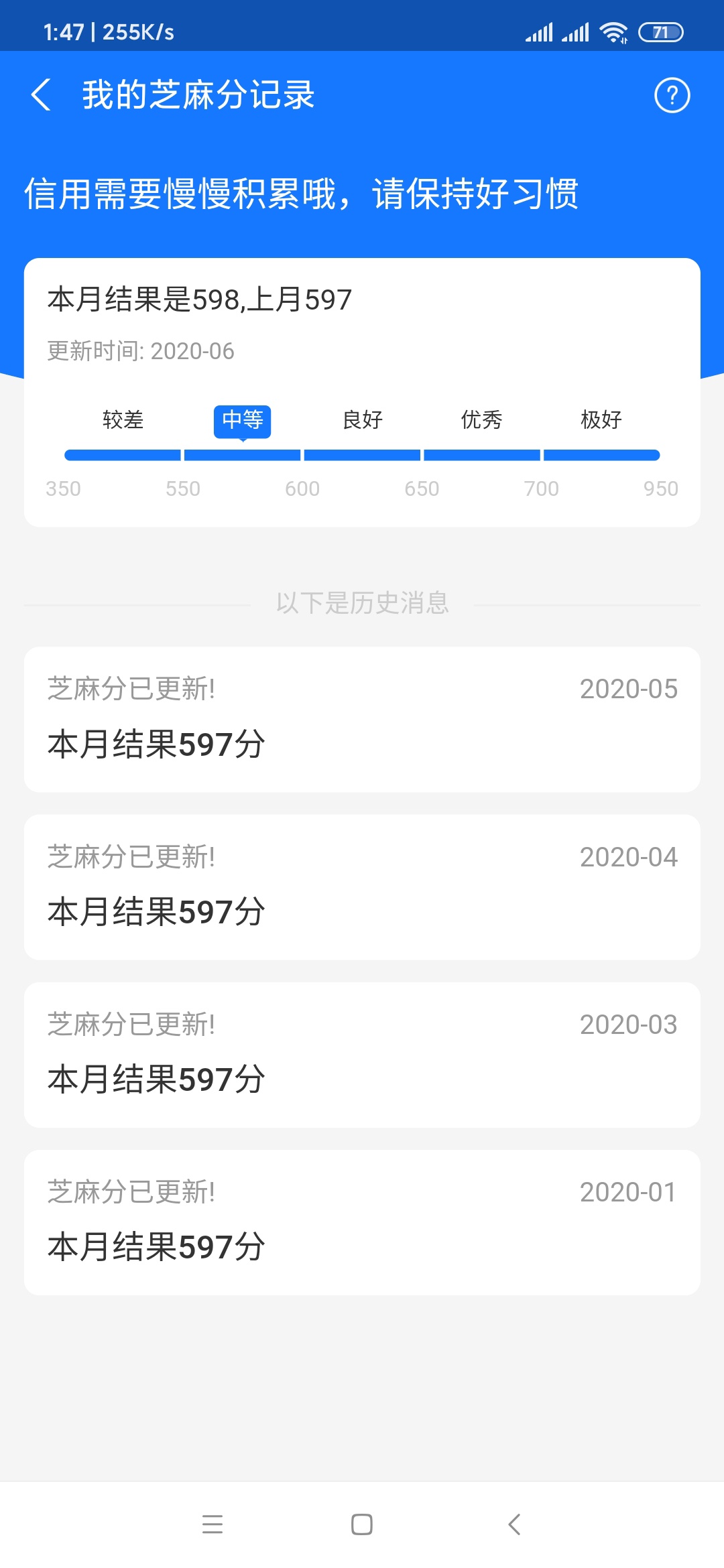This screenshot has width=724, height=1568.
Task: Open system recent apps menu
Action: (x=213, y=1524)
